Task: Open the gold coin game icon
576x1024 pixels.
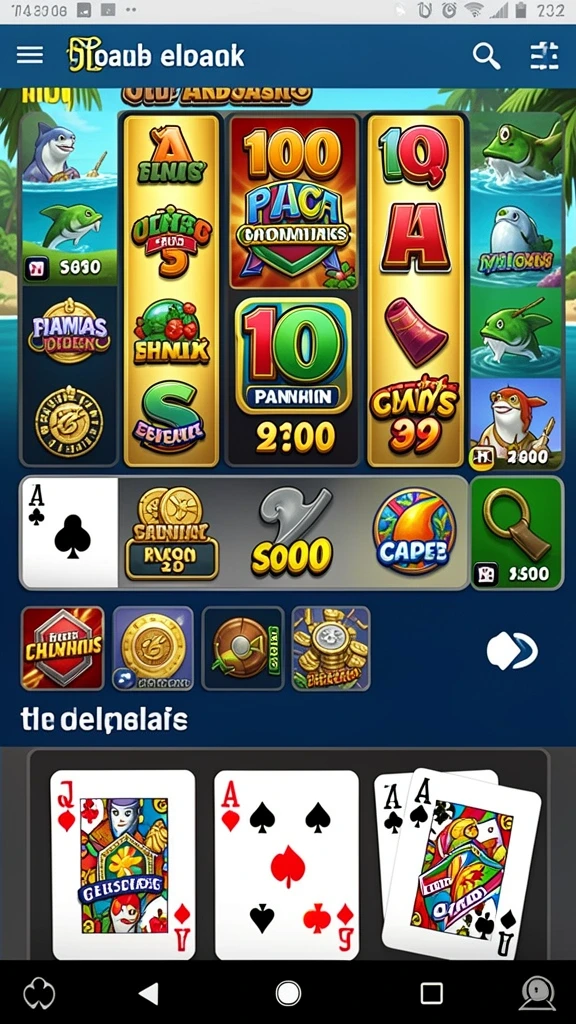Action: tap(153, 648)
